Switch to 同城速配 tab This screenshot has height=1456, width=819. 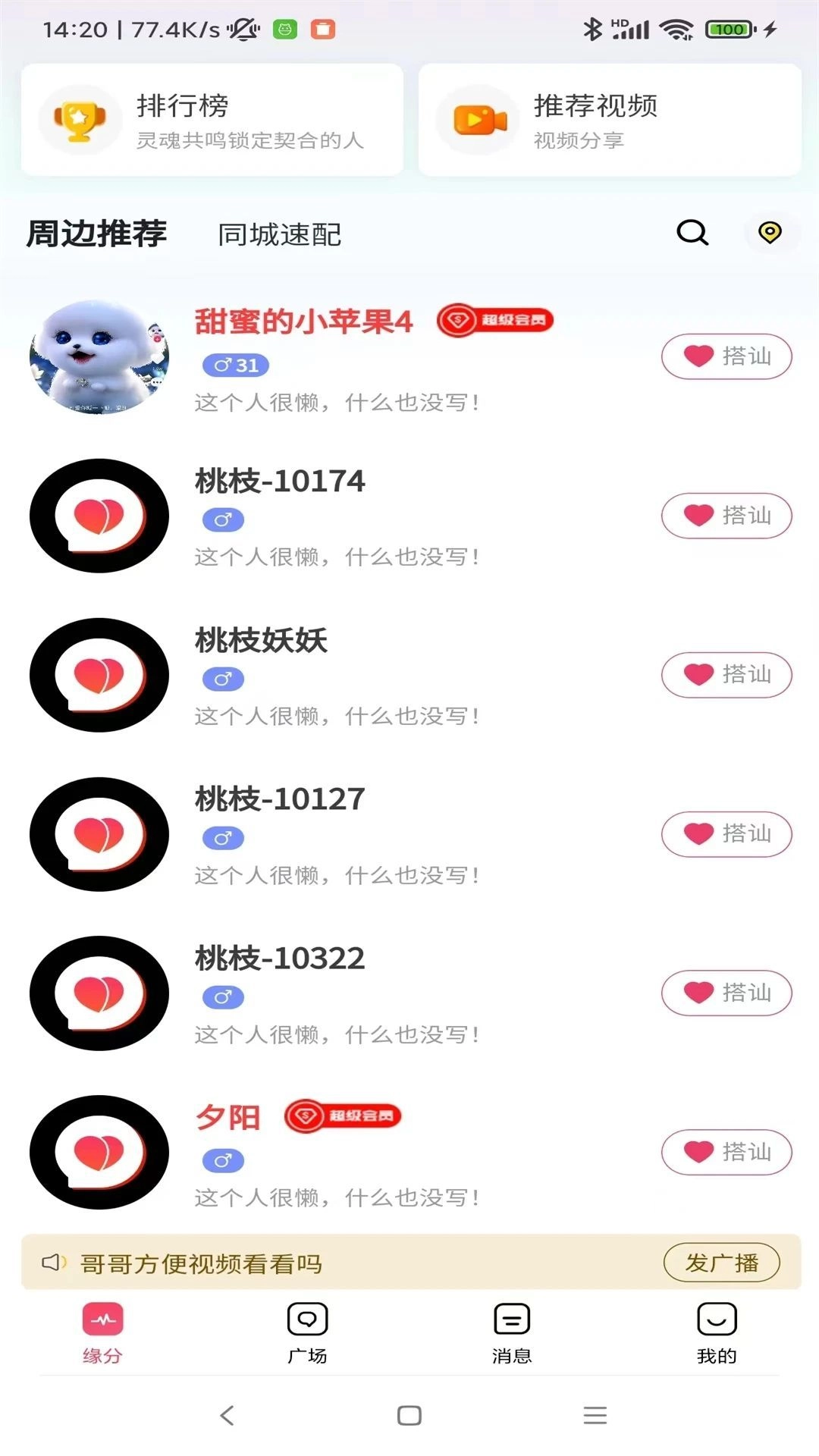point(278,236)
